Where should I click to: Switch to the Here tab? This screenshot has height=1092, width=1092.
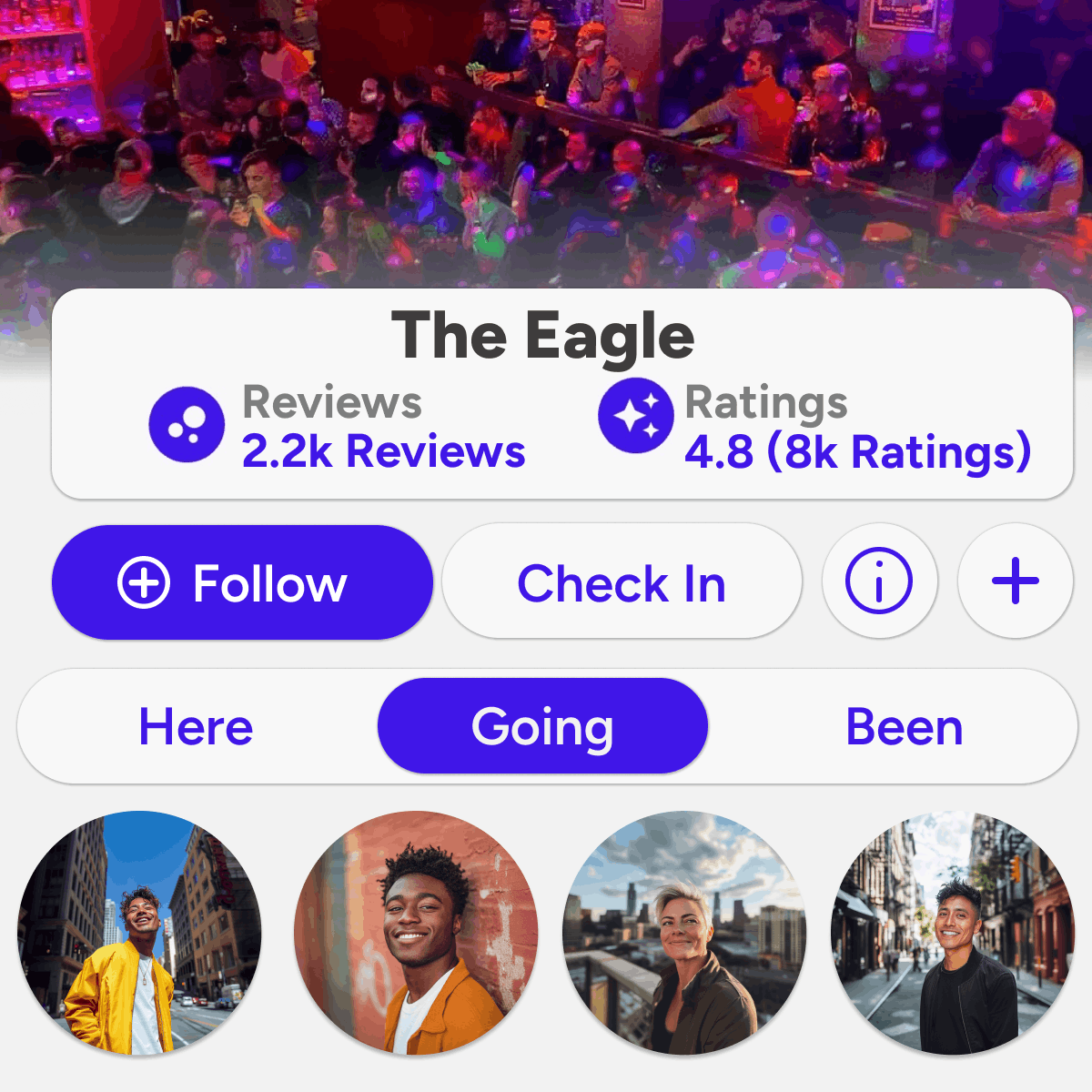[x=196, y=727]
